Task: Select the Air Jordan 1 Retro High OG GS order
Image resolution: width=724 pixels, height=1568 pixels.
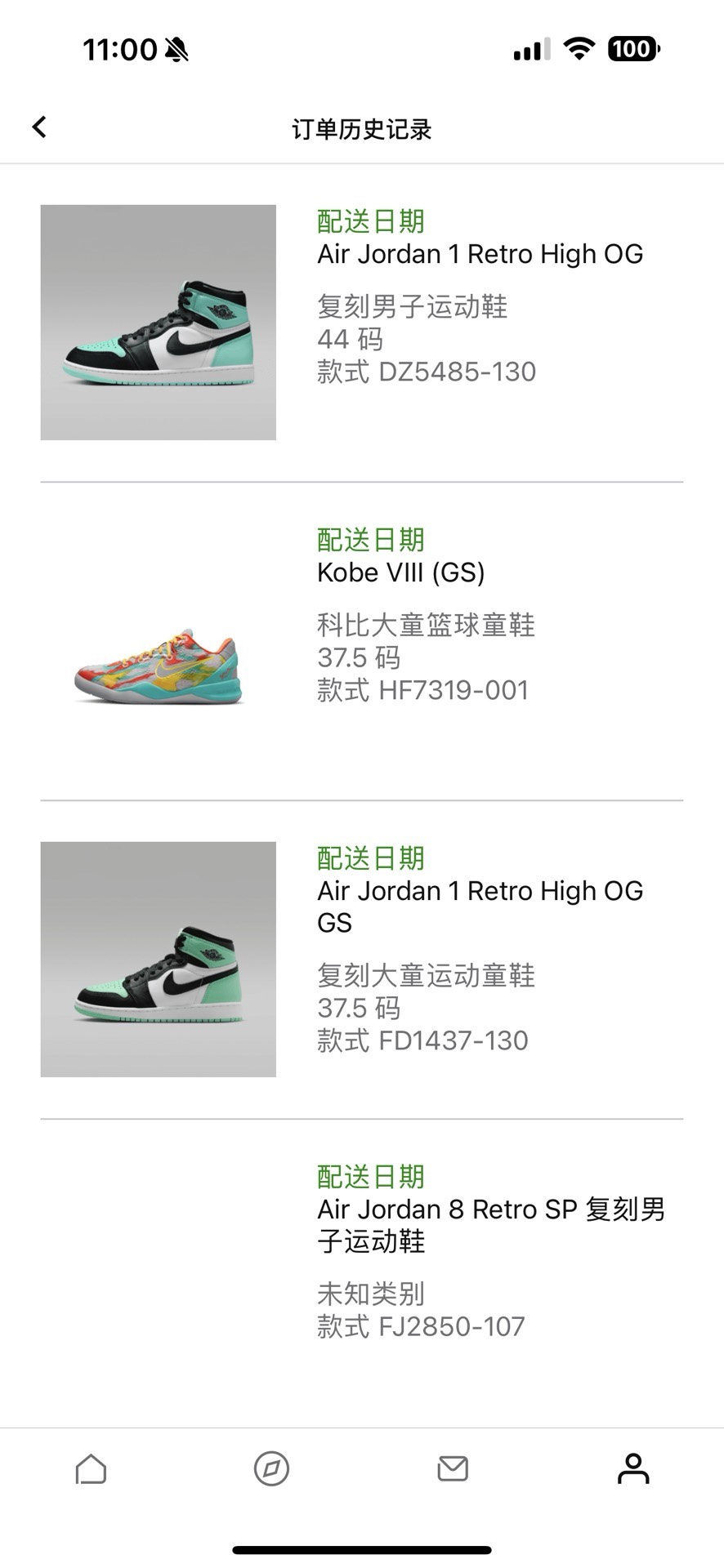Action: [480, 906]
